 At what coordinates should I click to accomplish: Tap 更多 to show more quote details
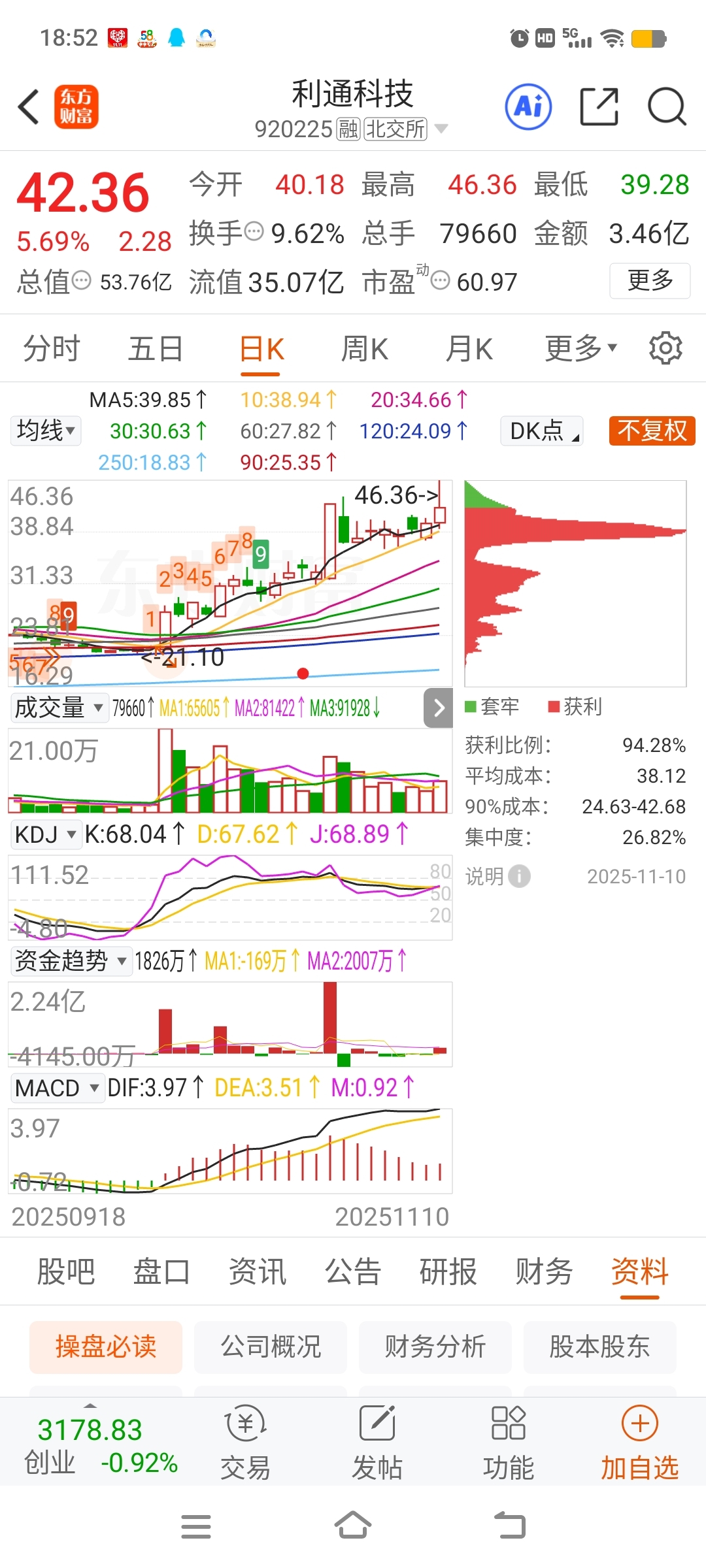click(x=649, y=280)
